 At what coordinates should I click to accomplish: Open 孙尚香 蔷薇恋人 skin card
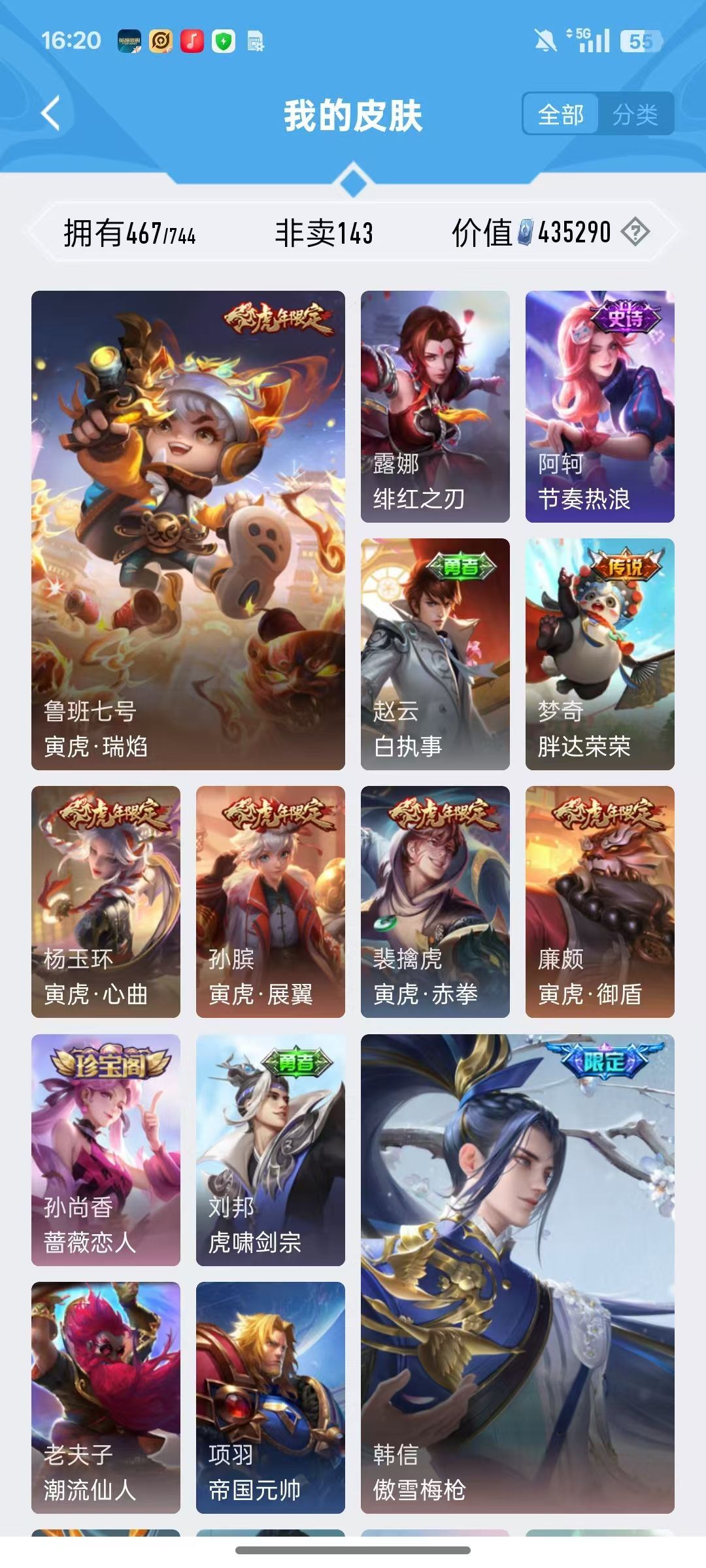[x=106, y=1150]
